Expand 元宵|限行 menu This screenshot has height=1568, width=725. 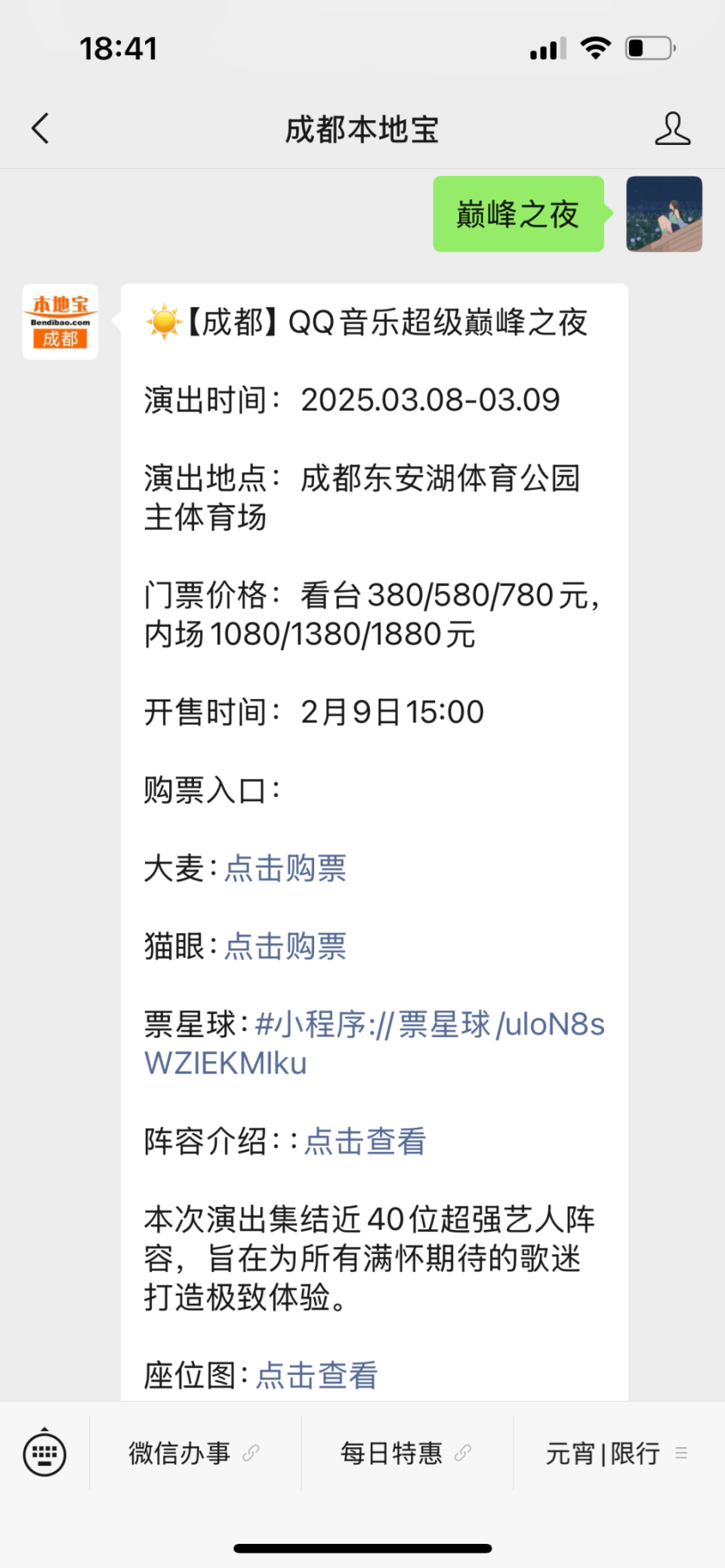coord(618,1452)
